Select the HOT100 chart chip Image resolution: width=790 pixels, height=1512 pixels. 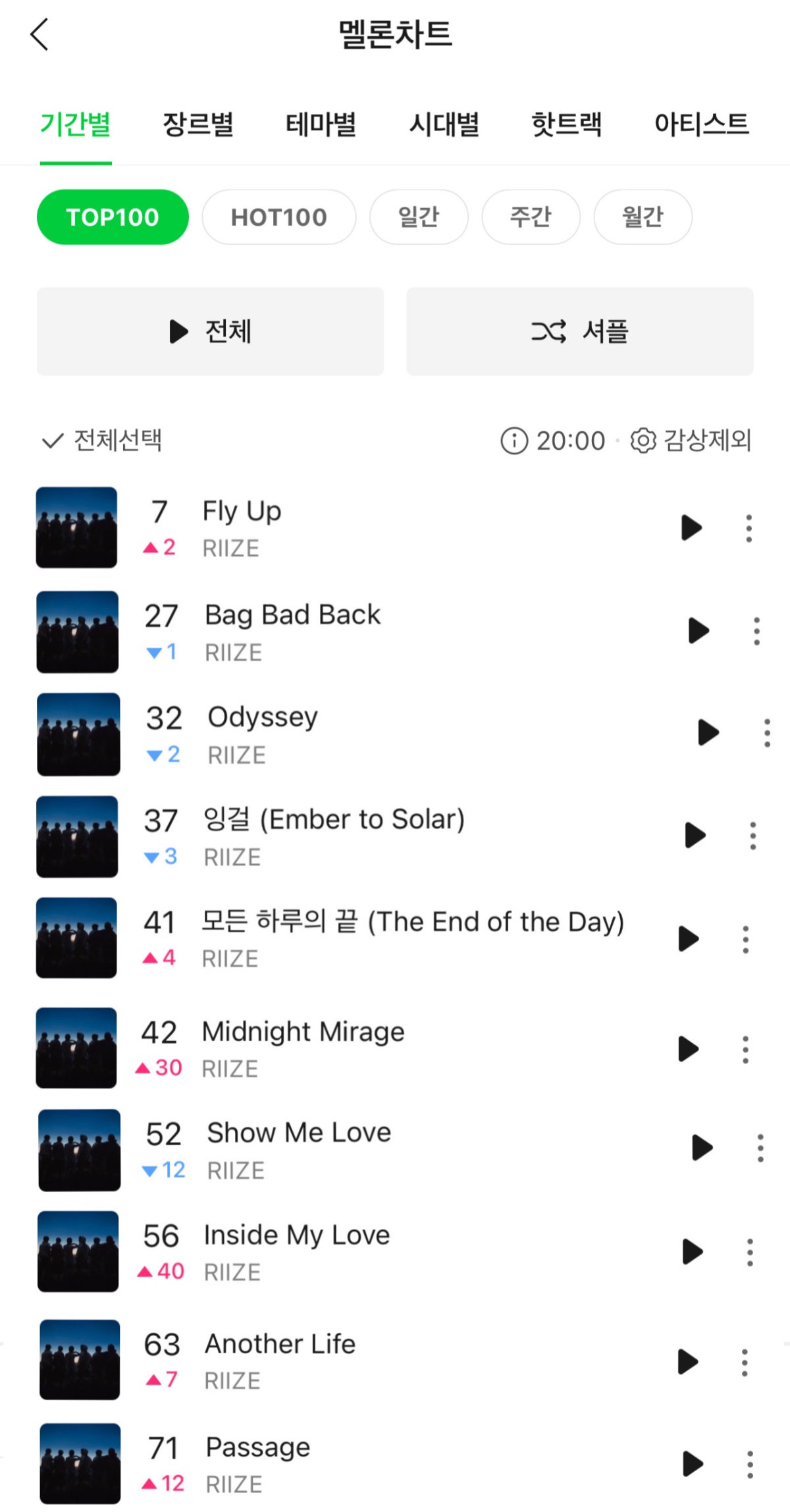pos(278,217)
